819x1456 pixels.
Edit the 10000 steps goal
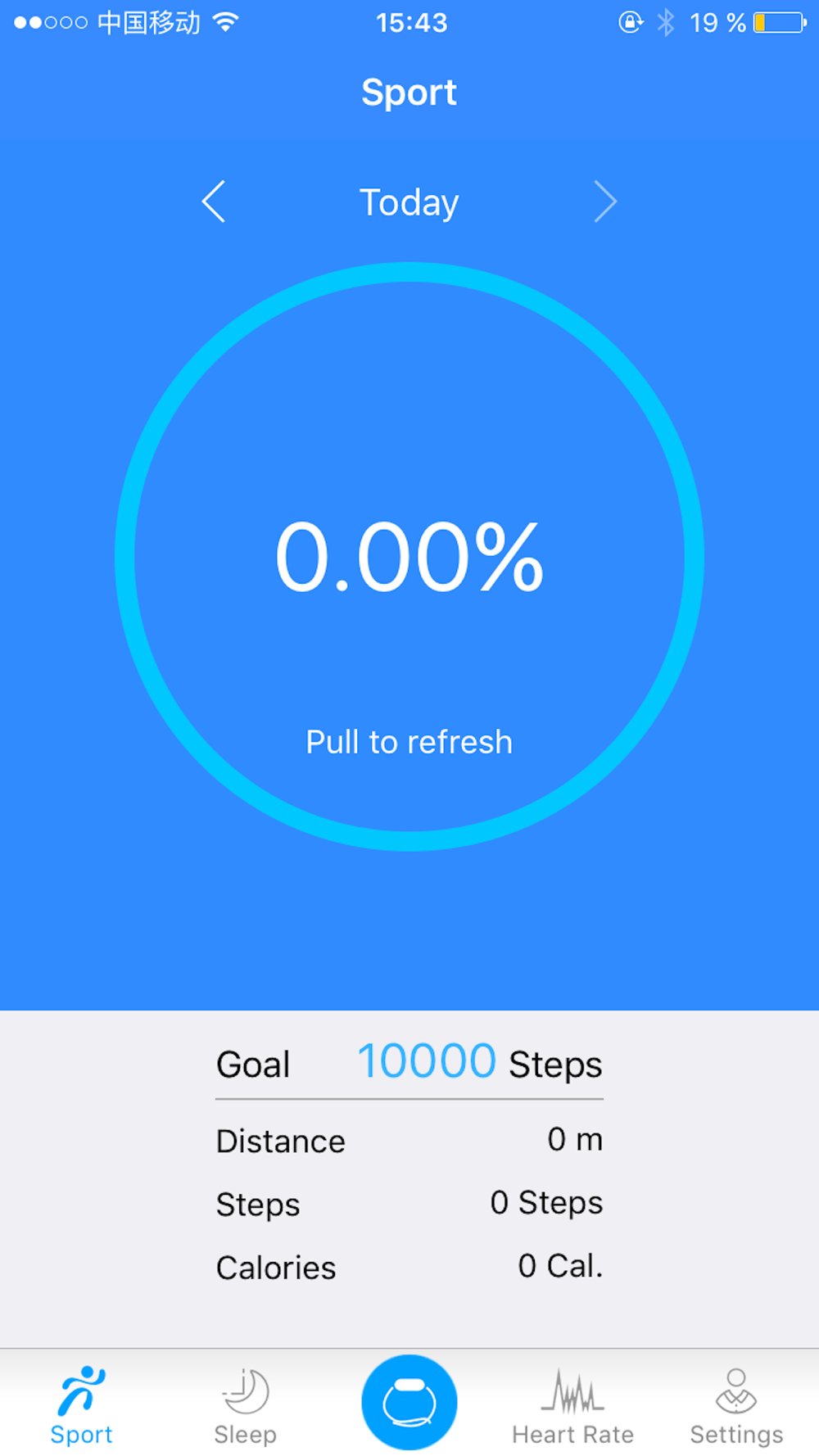427,1061
